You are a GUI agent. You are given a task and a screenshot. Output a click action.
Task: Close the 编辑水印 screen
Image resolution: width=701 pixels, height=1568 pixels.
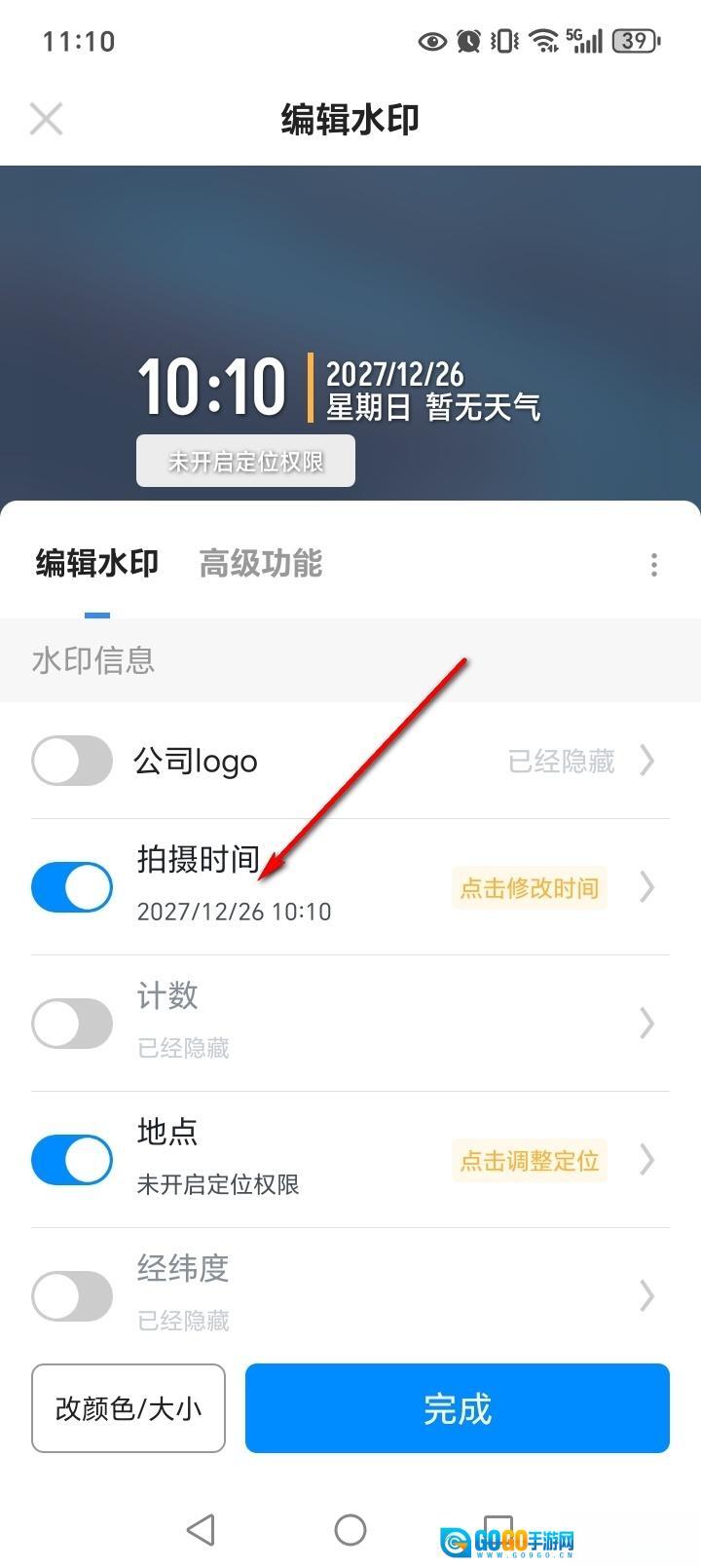point(46,119)
